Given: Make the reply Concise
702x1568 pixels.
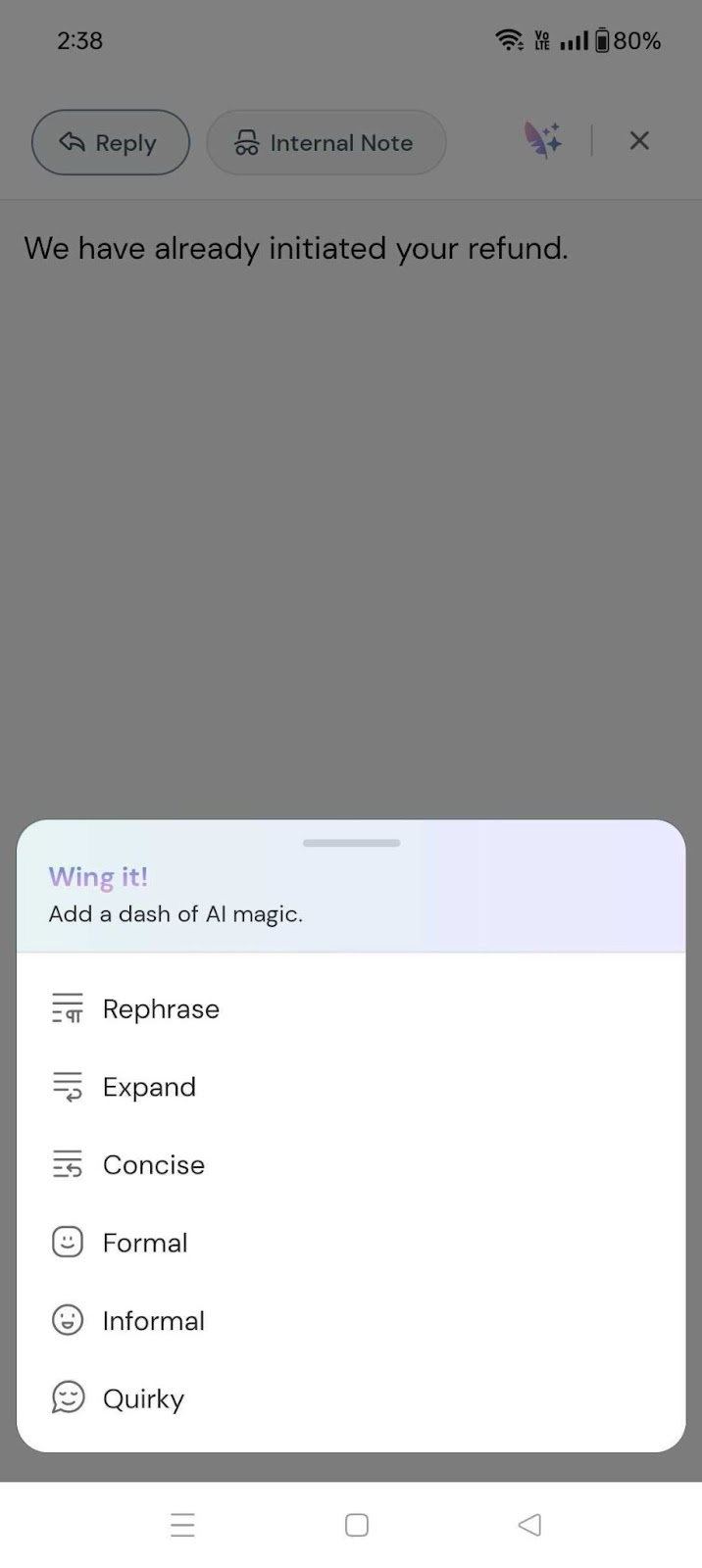Looking at the screenshot, I should [x=153, y=1164].
